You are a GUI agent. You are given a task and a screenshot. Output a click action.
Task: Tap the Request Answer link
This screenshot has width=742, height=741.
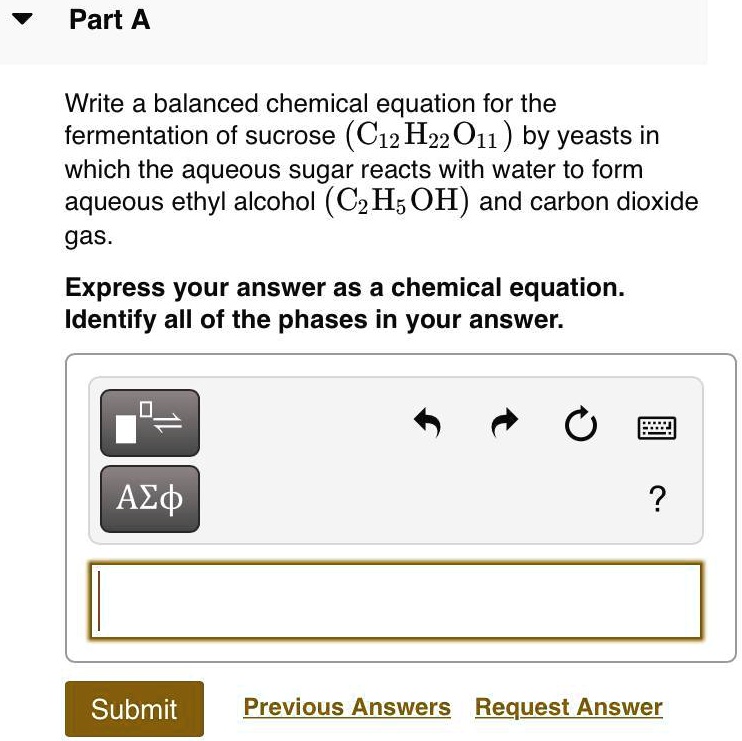click(x=568, y=707)
